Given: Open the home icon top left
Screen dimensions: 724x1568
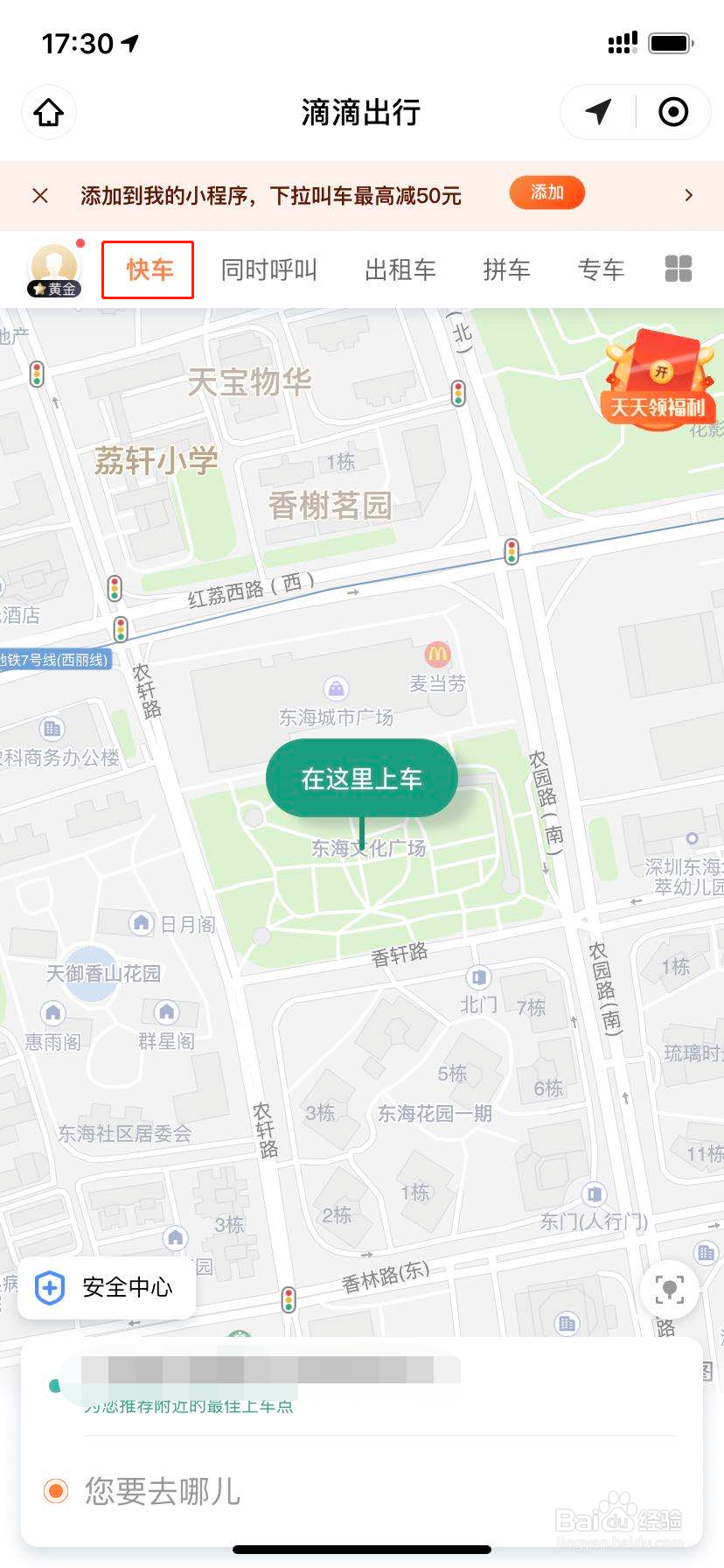Looking at the screenshot, I should point(48,112).
